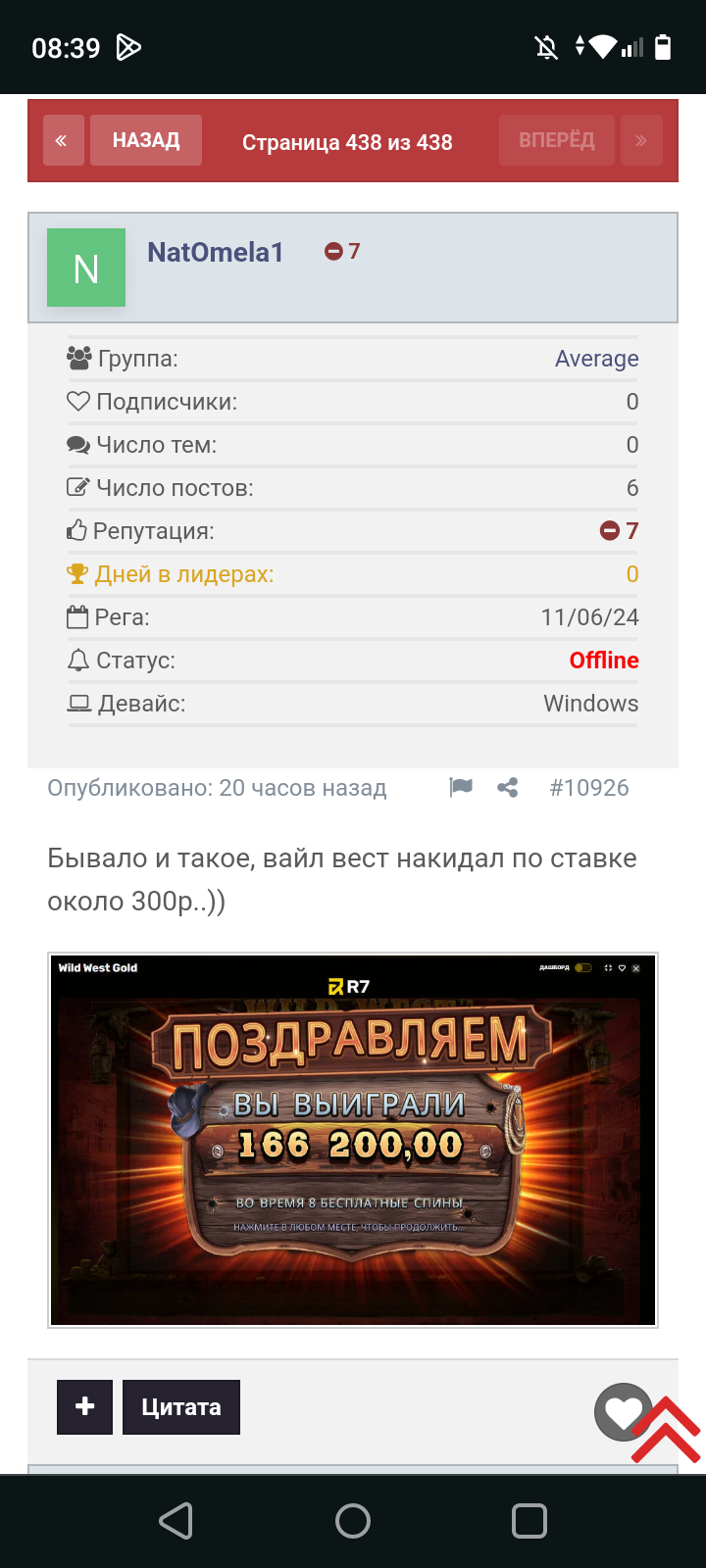The image size is (706, 1568).
Task: Tap the plus multi-quote button
Action: 84,1406
